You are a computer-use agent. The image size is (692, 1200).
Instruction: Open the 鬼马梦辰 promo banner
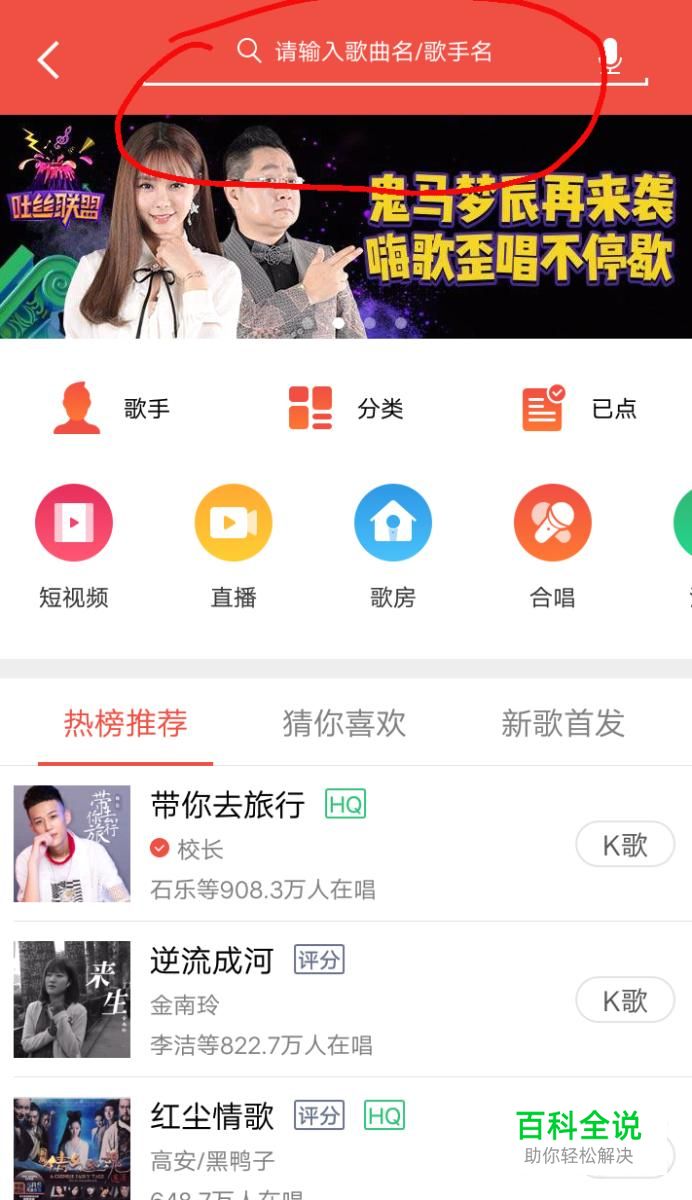coord(346,228)
